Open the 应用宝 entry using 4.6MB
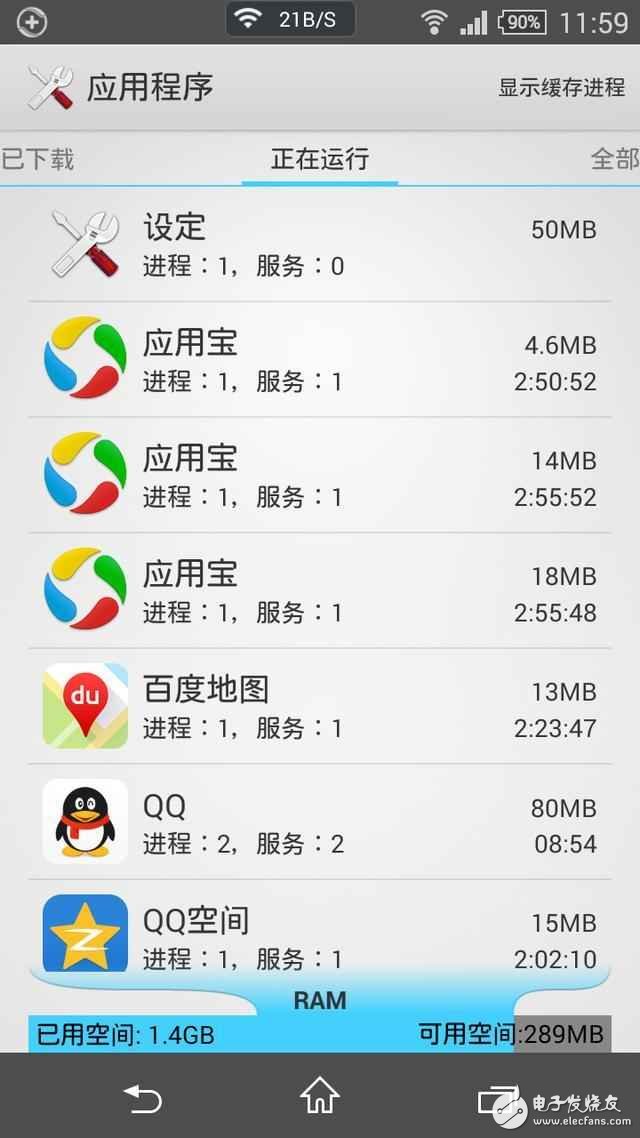The image size is (640, 1138). click(320, 360)
